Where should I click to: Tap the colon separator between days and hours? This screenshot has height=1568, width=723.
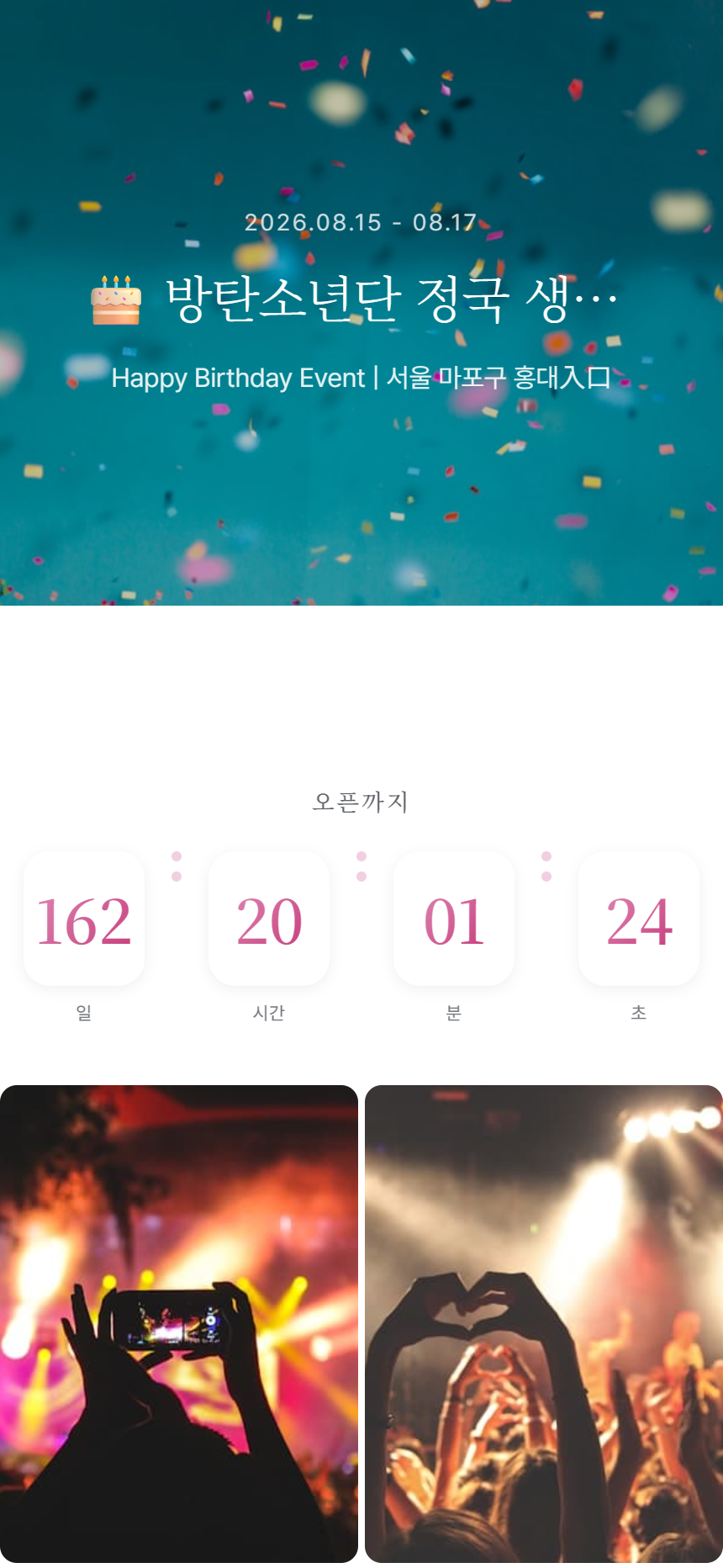(177, 866)
